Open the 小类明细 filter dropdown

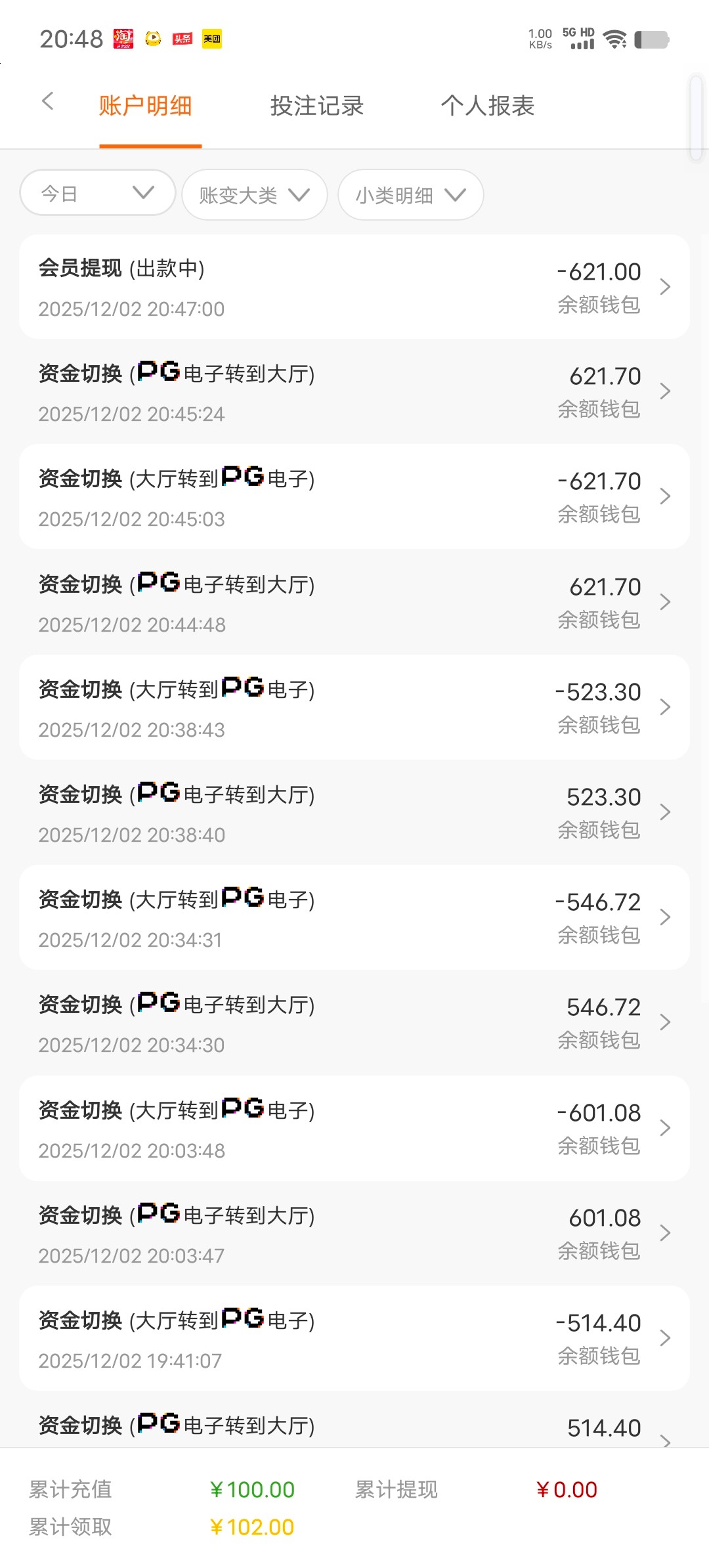tap(410, 195)
